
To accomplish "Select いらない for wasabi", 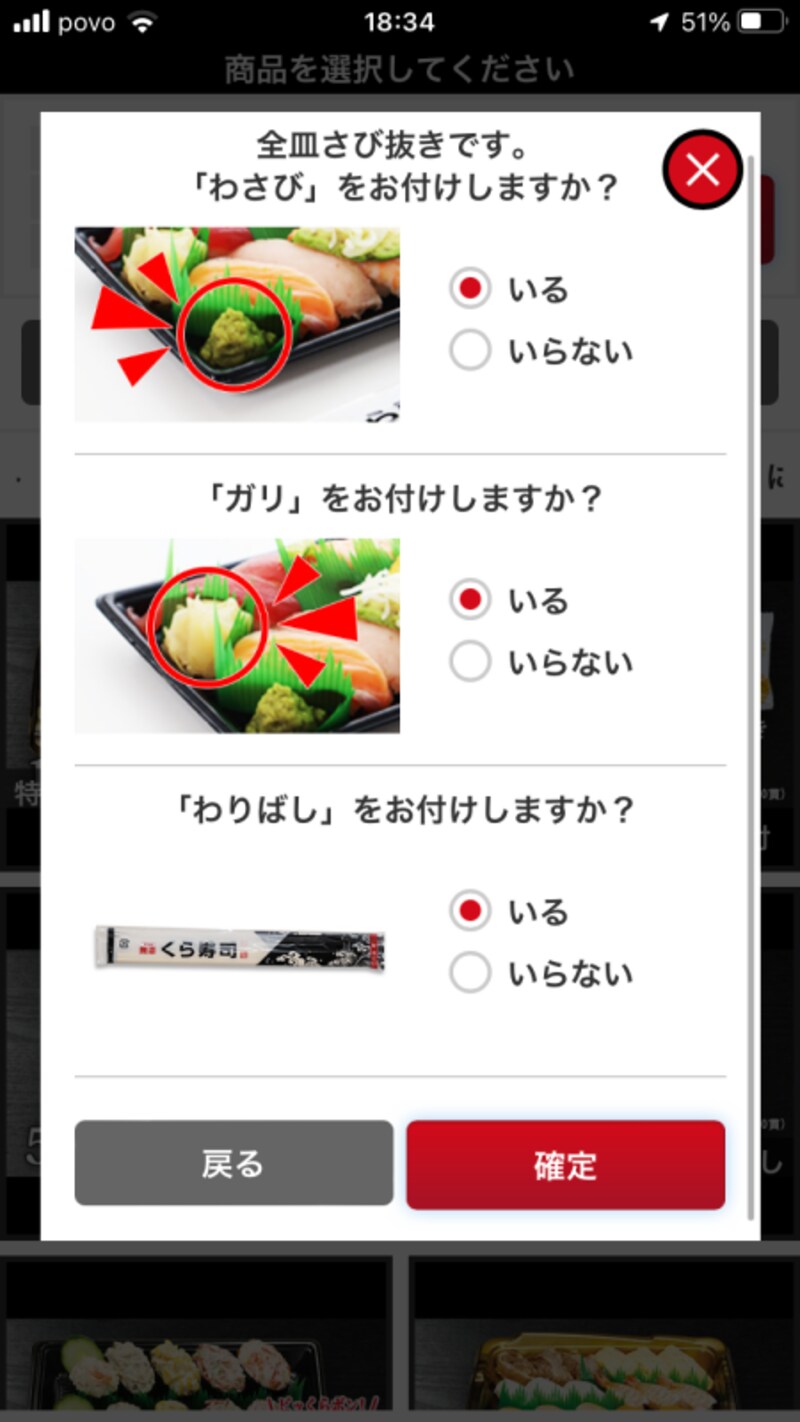I will [469, 350].
